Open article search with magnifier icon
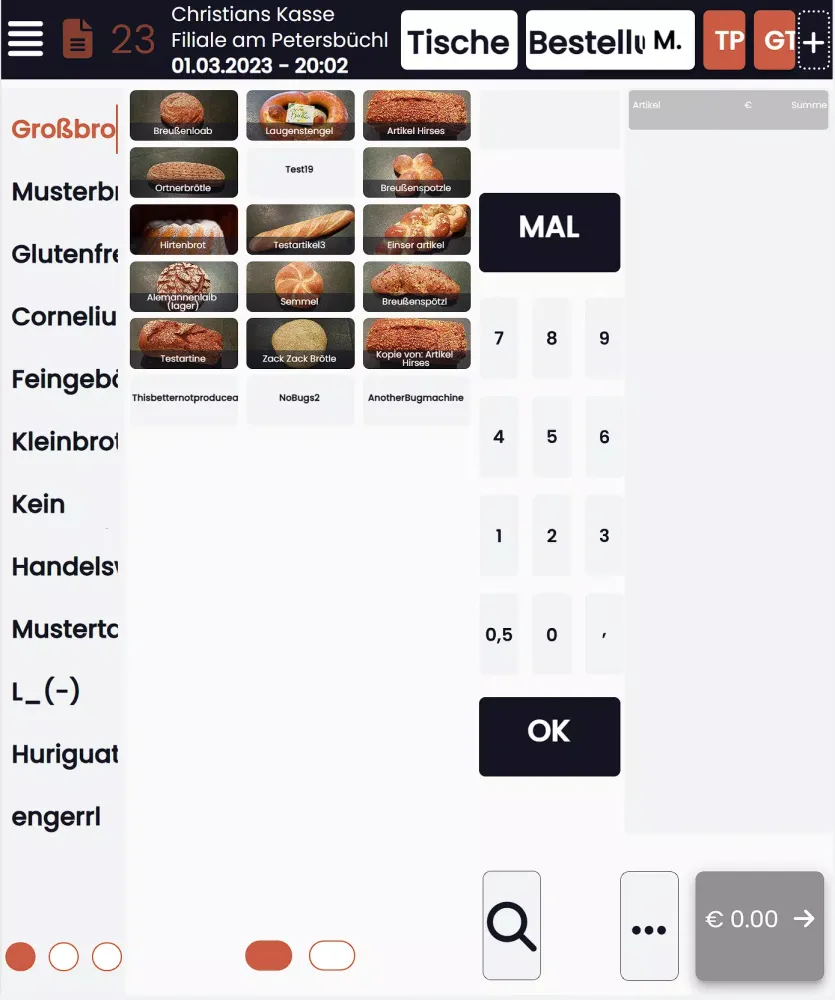This screenshot has width=835, height=1000. (511, 925)
